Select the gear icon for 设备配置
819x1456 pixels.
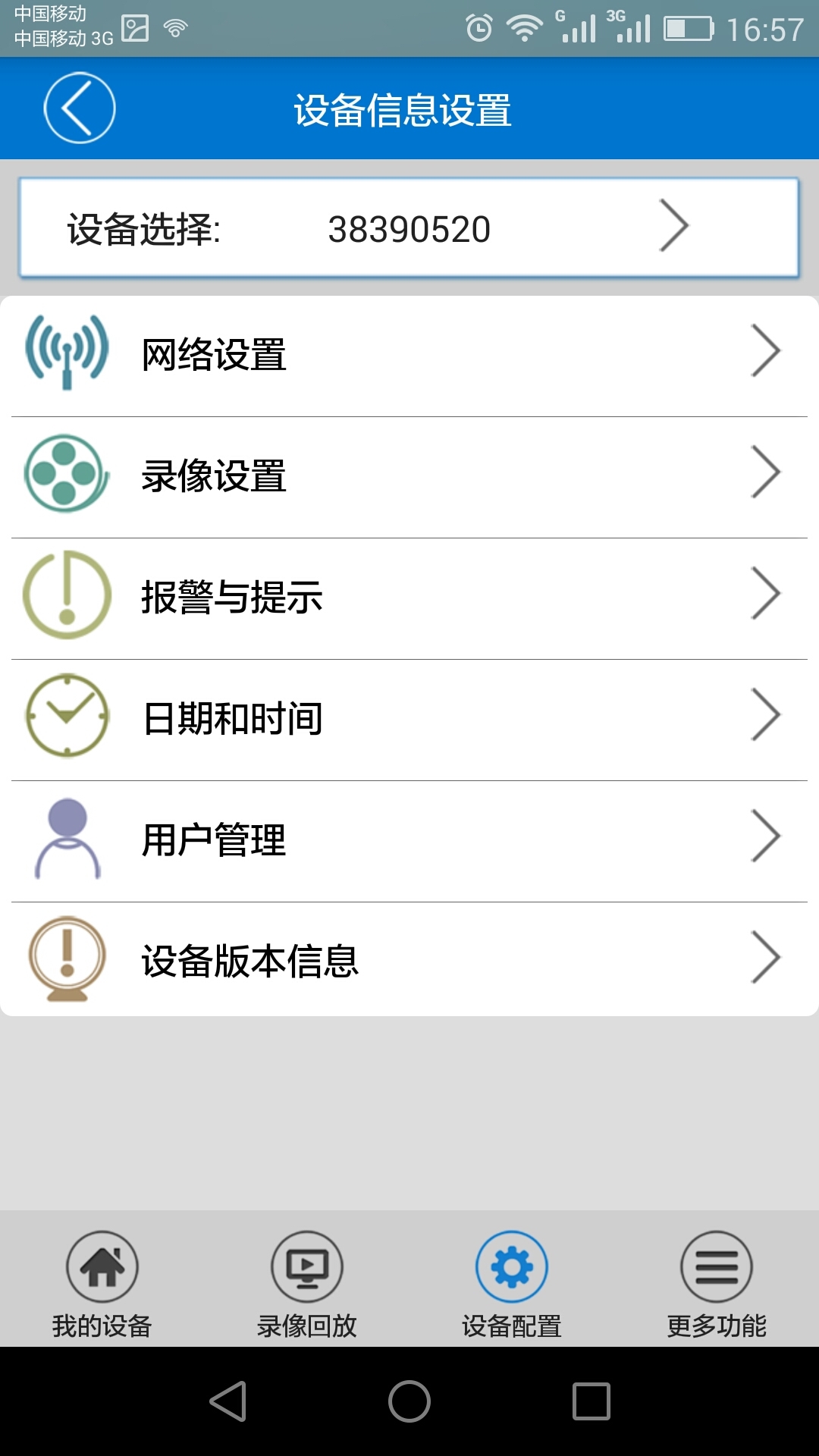coord(511,1265)
